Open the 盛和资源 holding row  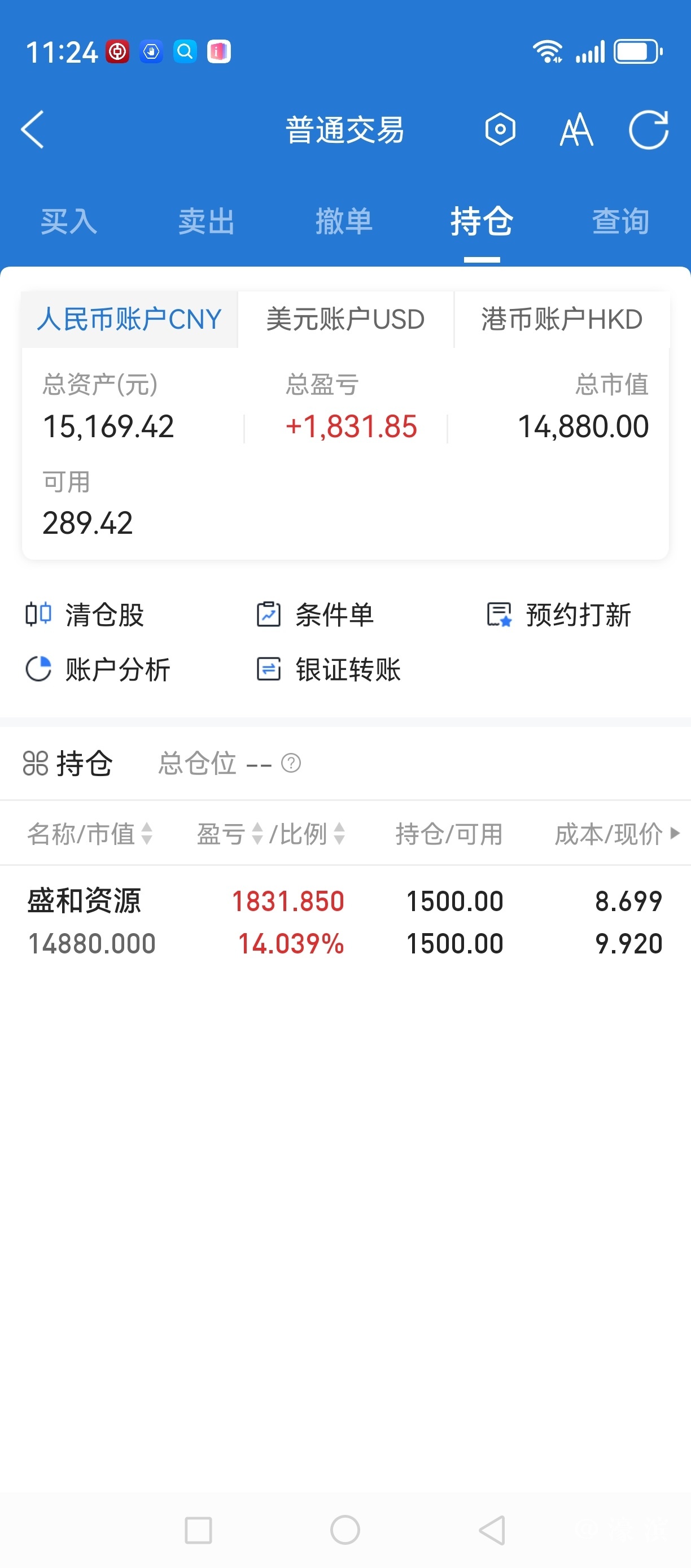click(x=345, y=922)
